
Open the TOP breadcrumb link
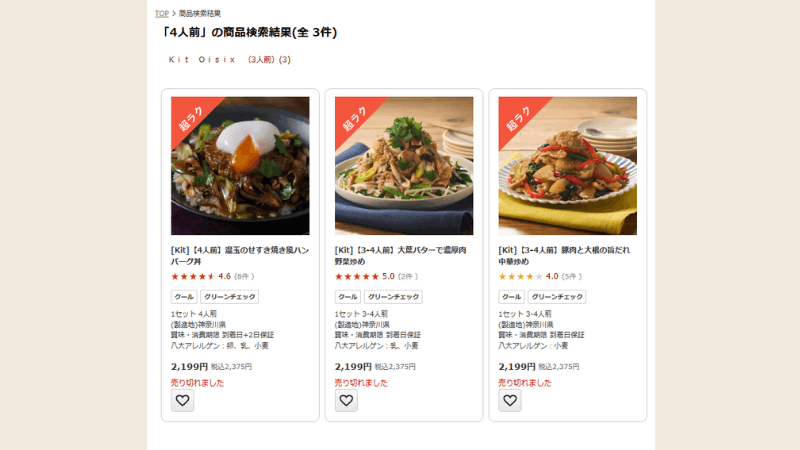coord(161,14)
